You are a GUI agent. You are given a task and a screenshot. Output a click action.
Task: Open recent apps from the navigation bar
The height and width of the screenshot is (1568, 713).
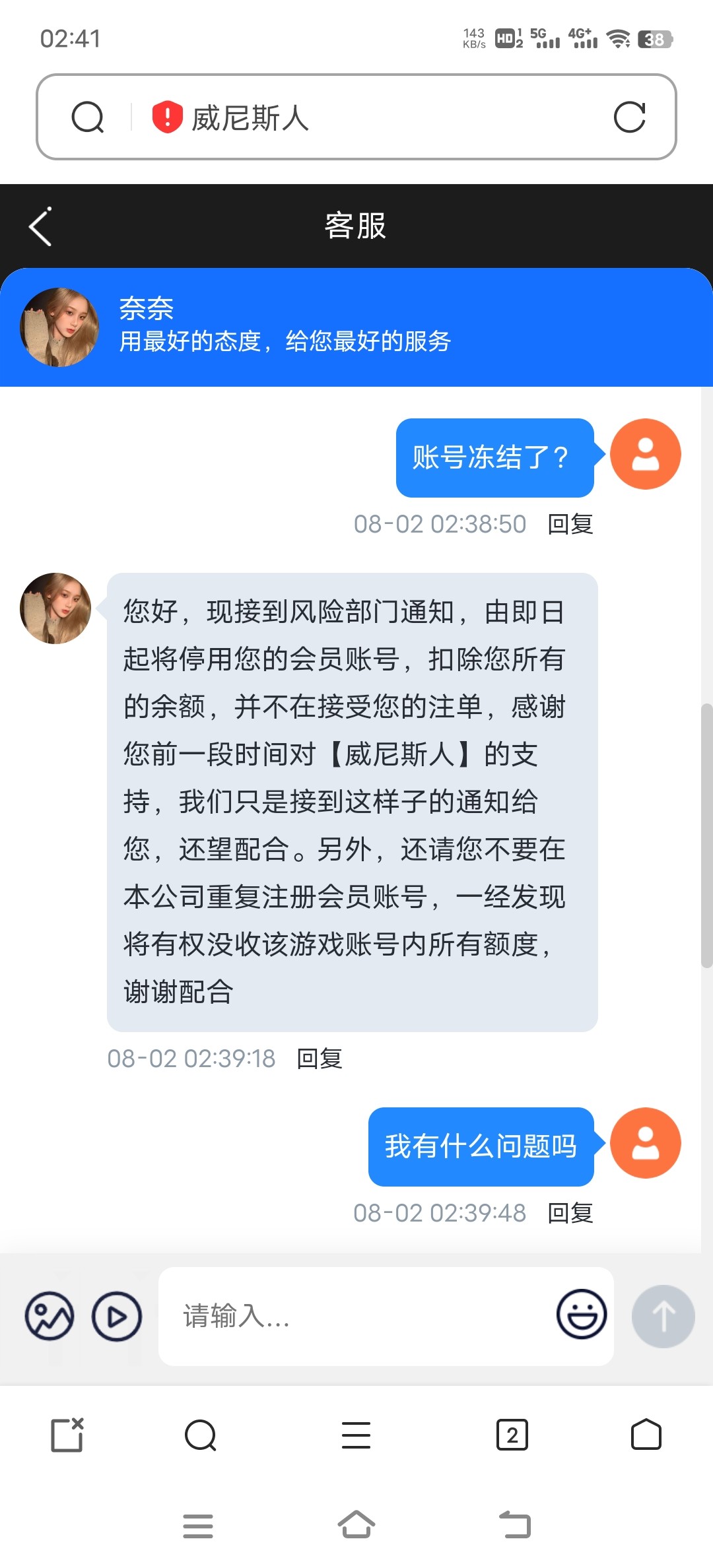pyautogui.click(x=198, y=1526)
